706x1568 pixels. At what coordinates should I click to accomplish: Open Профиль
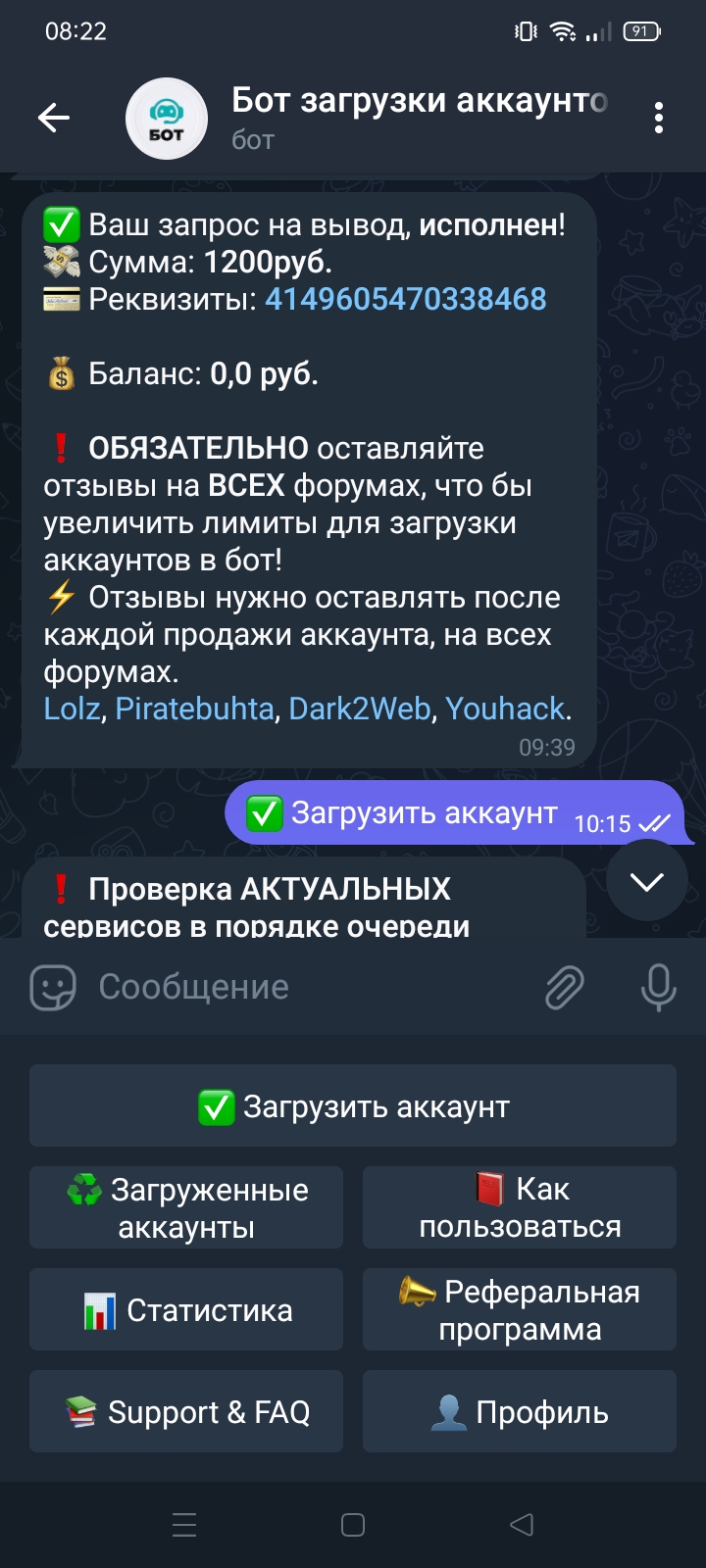pyautogui.click(x=520, y=1411)
